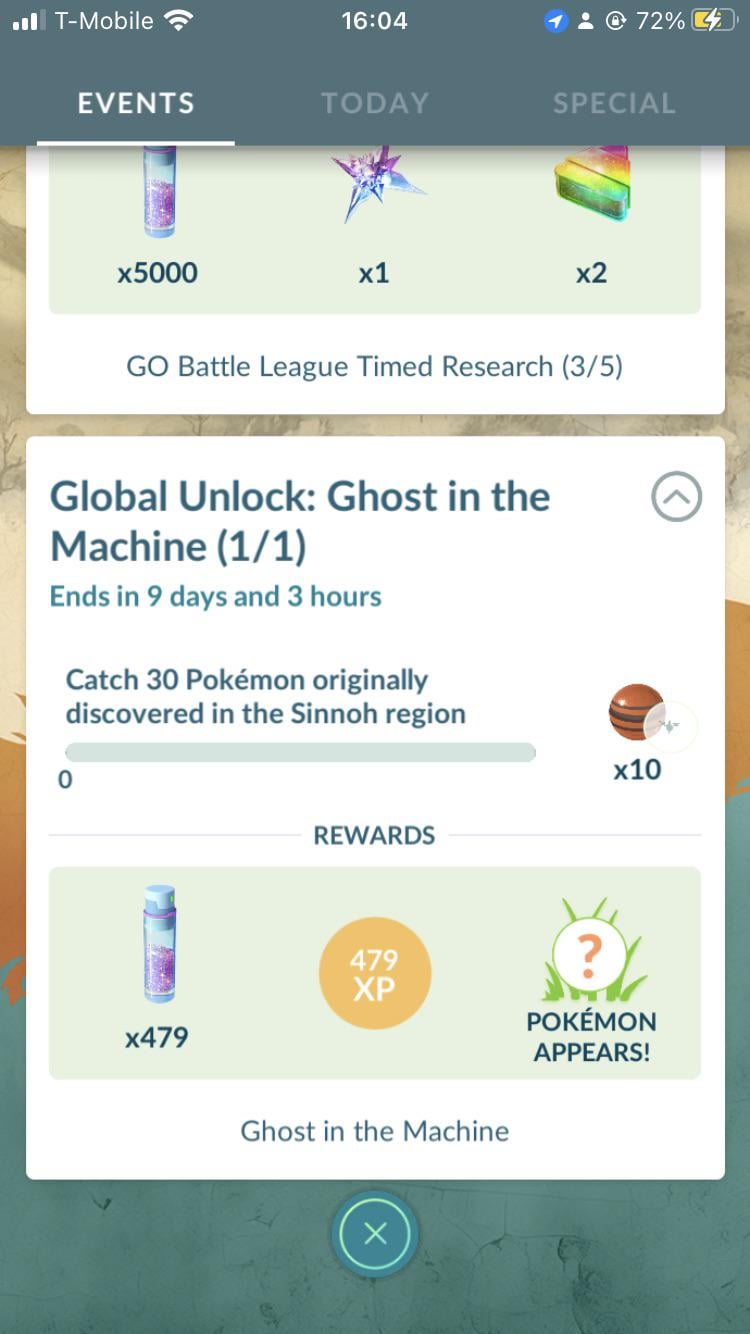
Task: Close the research screen
Action: click(x=375, y=1234)
